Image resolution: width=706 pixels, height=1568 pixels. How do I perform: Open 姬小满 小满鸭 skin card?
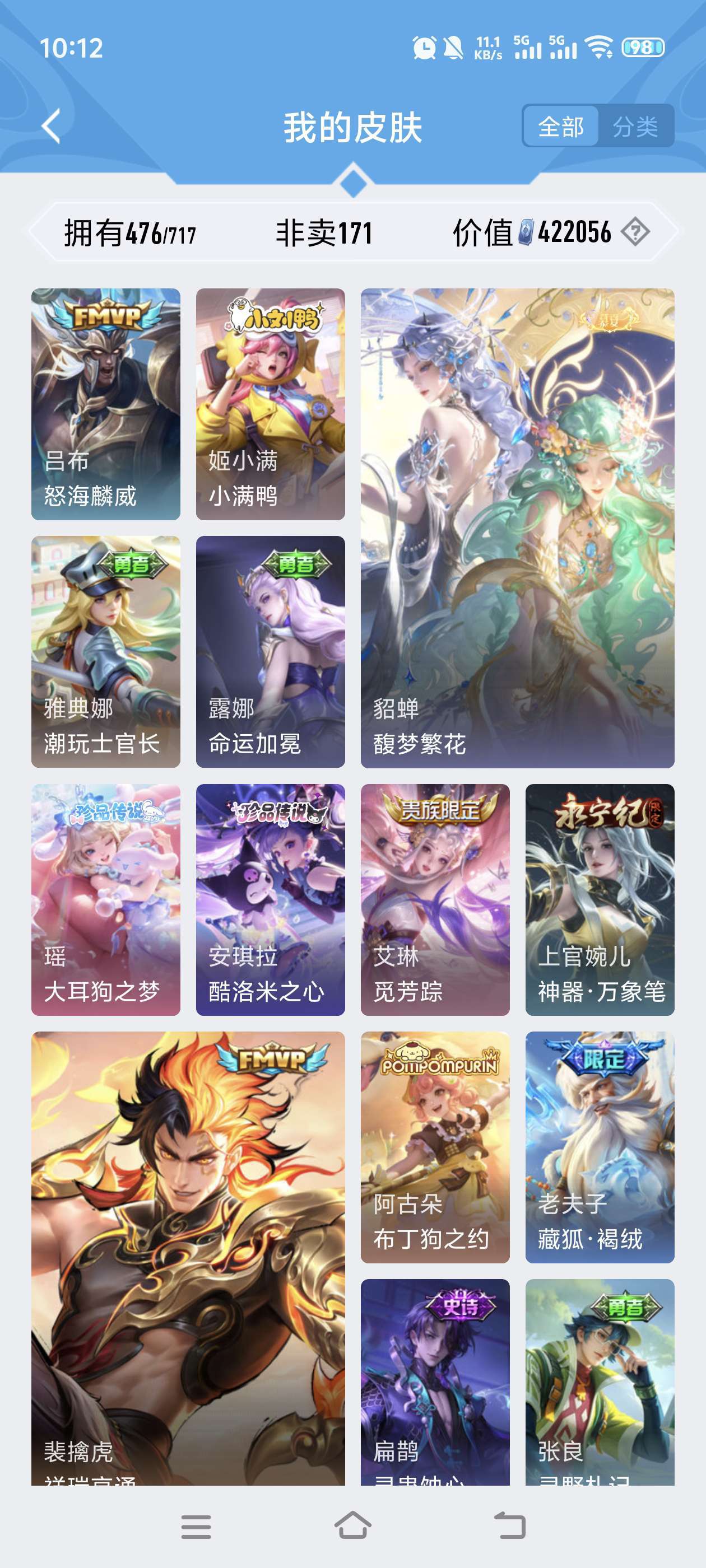tap(271, 404)
